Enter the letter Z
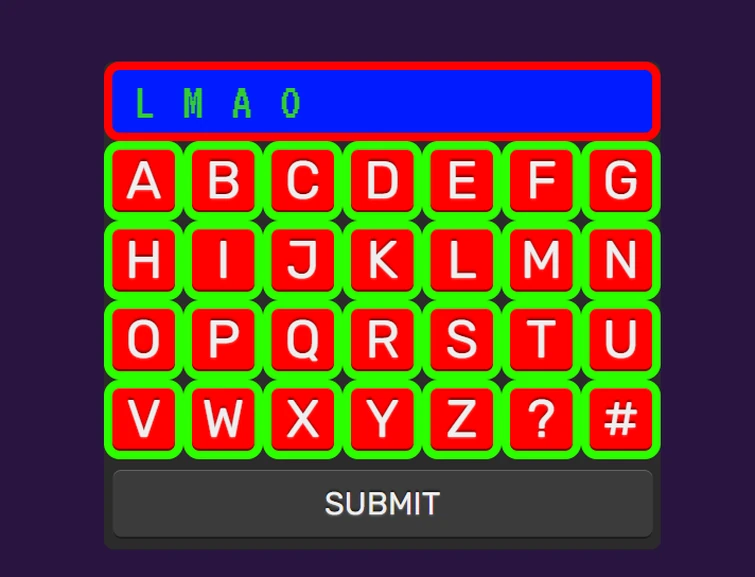Viewport: 755px width, 577px height. coord(461,419)
